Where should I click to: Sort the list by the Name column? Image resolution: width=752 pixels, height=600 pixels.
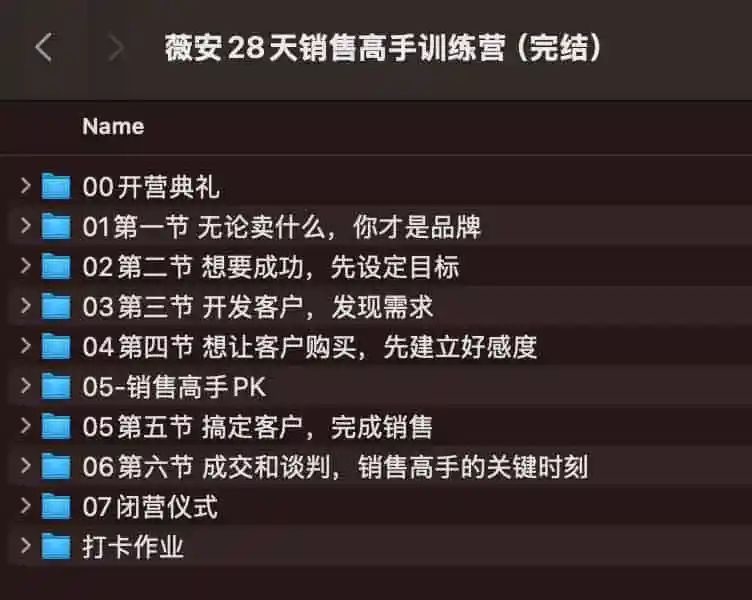point(113,127)
